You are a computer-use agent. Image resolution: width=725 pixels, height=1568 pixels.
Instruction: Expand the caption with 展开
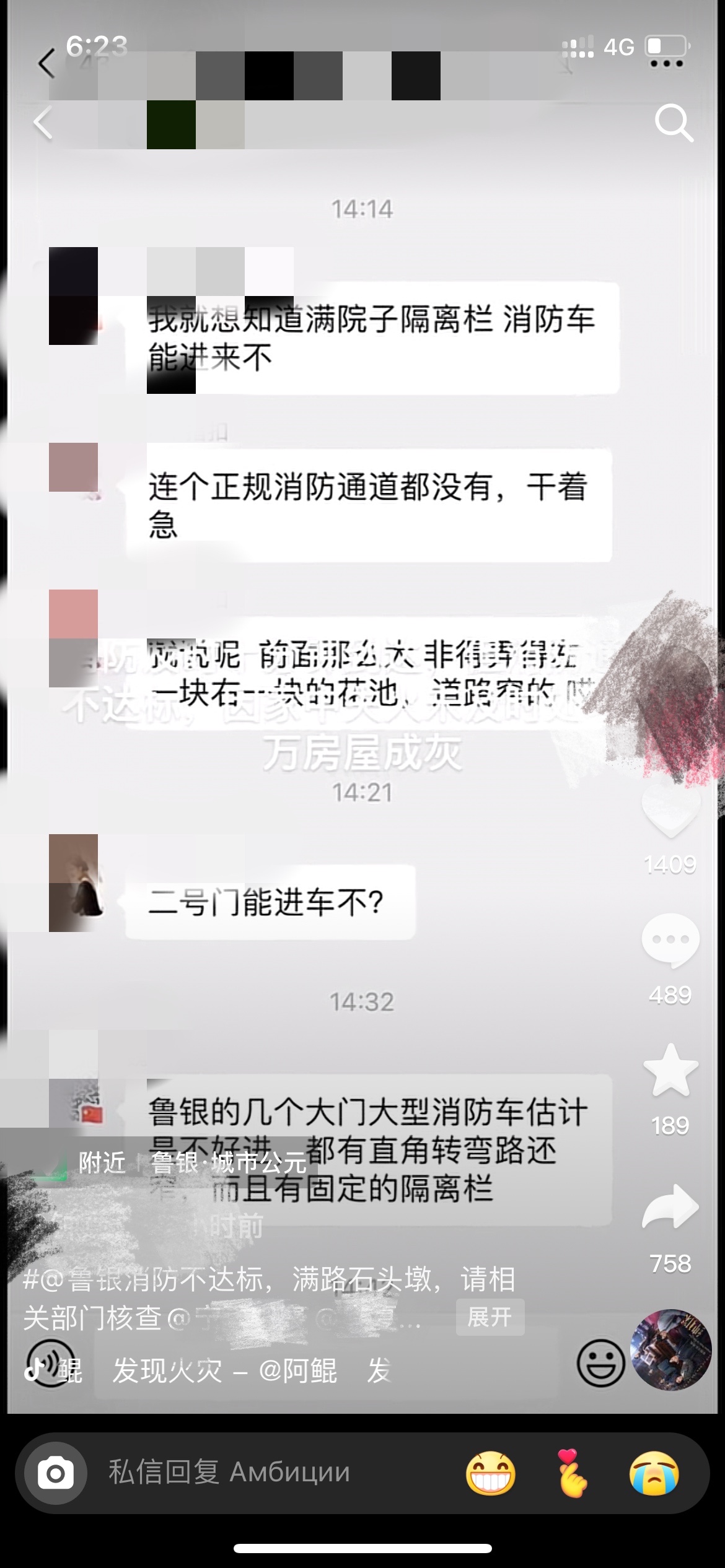click(490, 1317)
